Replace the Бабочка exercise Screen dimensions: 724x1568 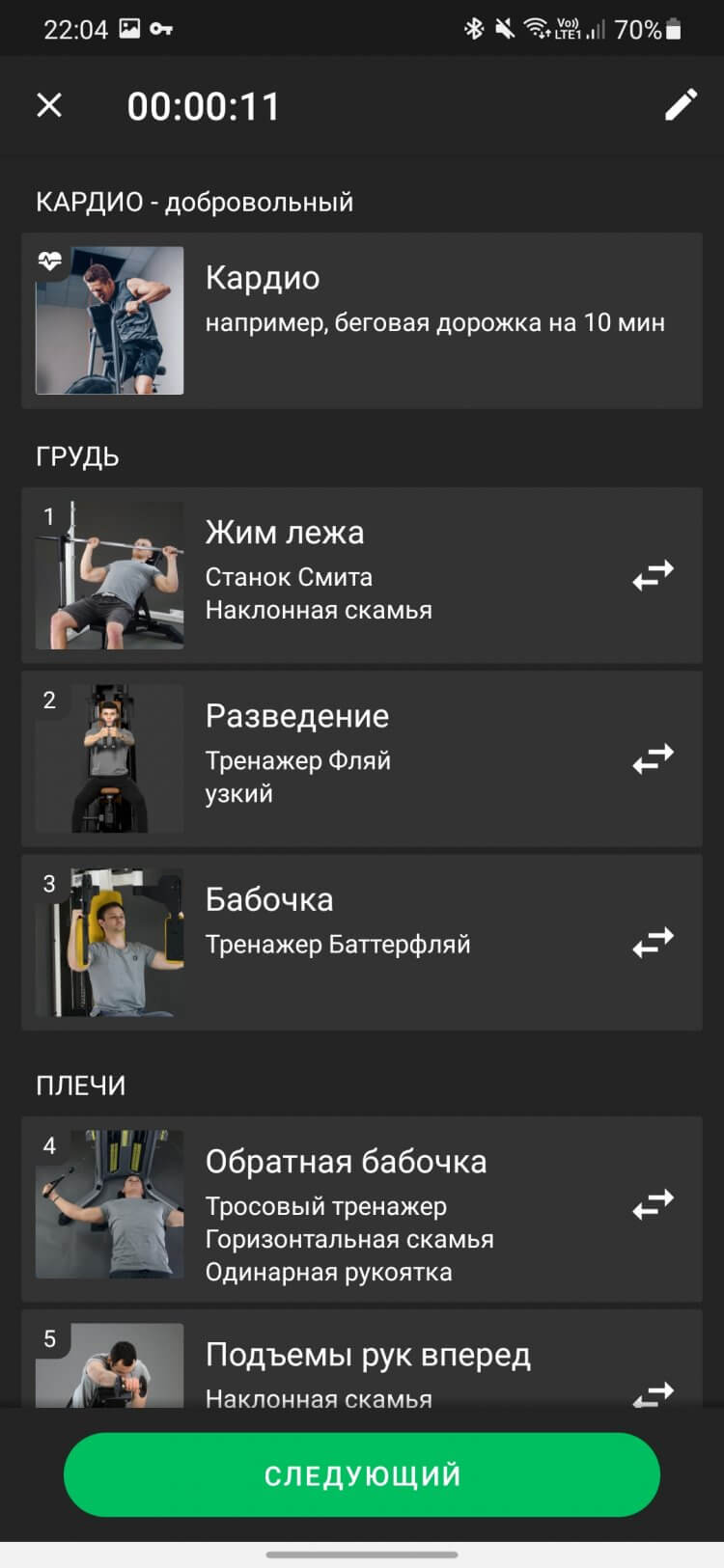tap(654, 942)
